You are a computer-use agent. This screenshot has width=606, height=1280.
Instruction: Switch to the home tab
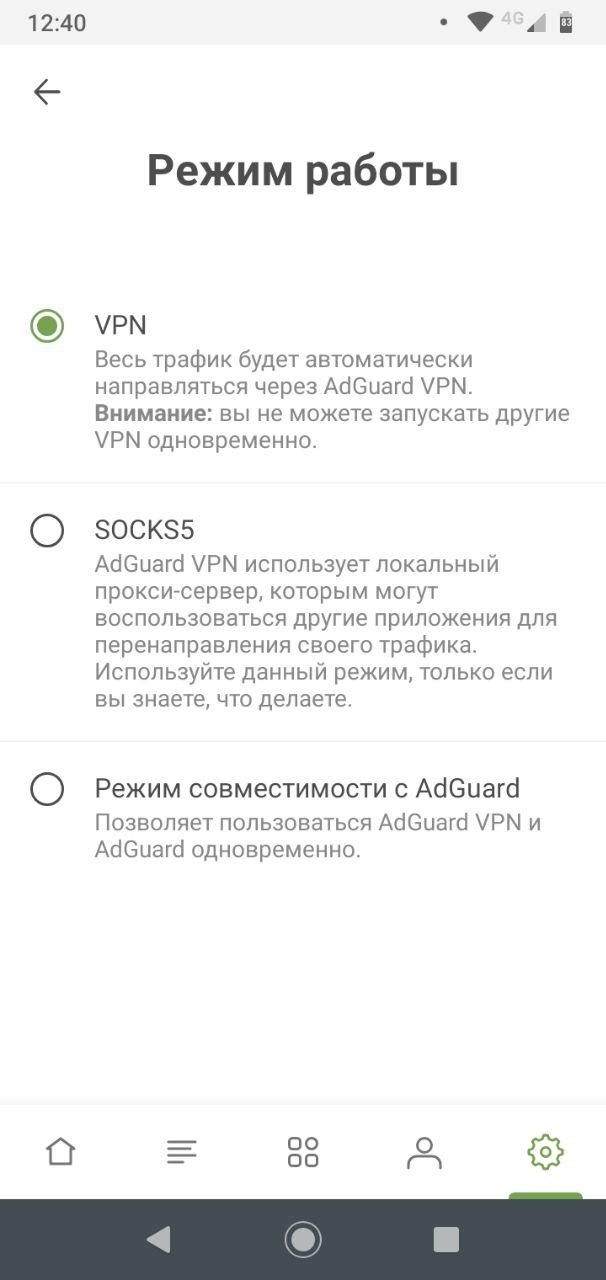click(61, 1152)
